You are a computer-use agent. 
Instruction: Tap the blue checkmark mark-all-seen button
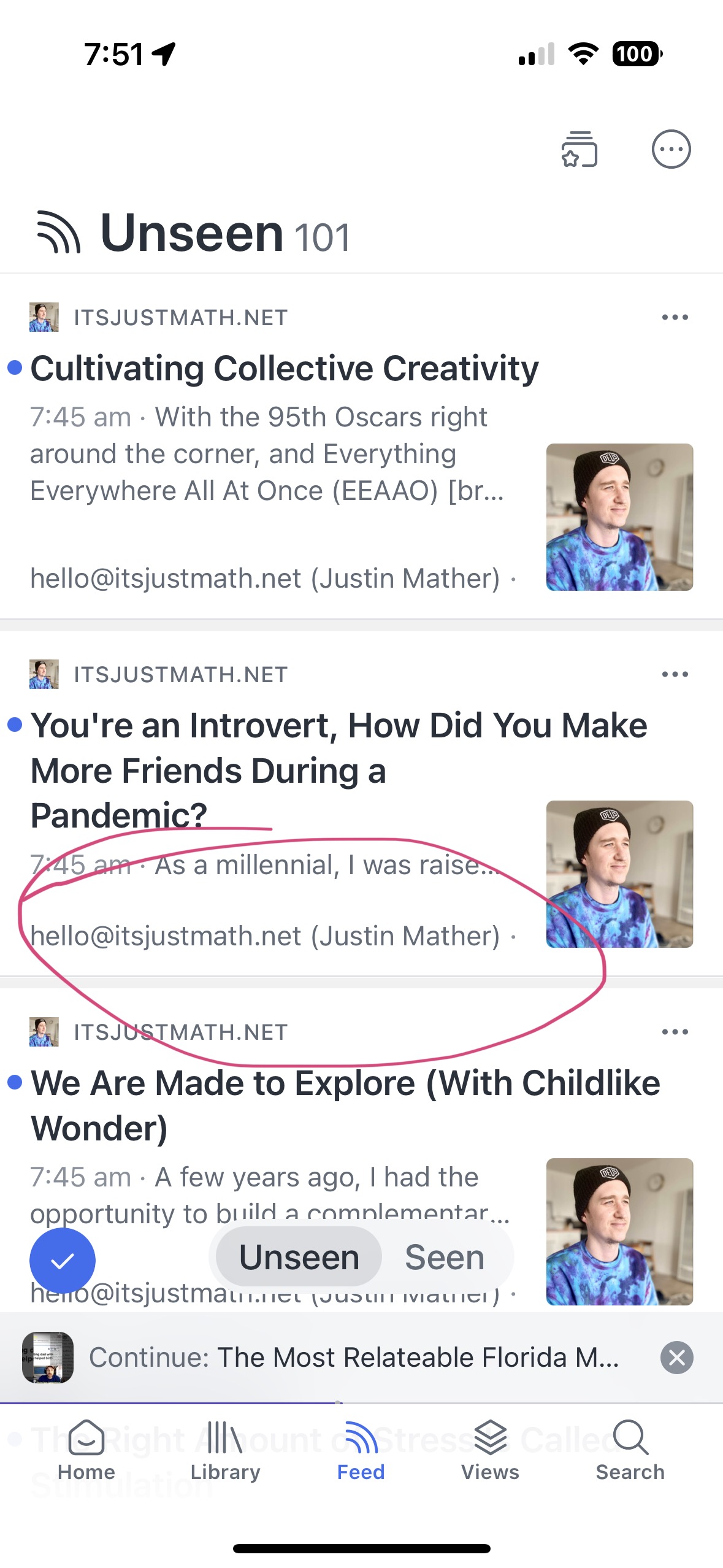pyautogui.click(x=63, y=1261)
